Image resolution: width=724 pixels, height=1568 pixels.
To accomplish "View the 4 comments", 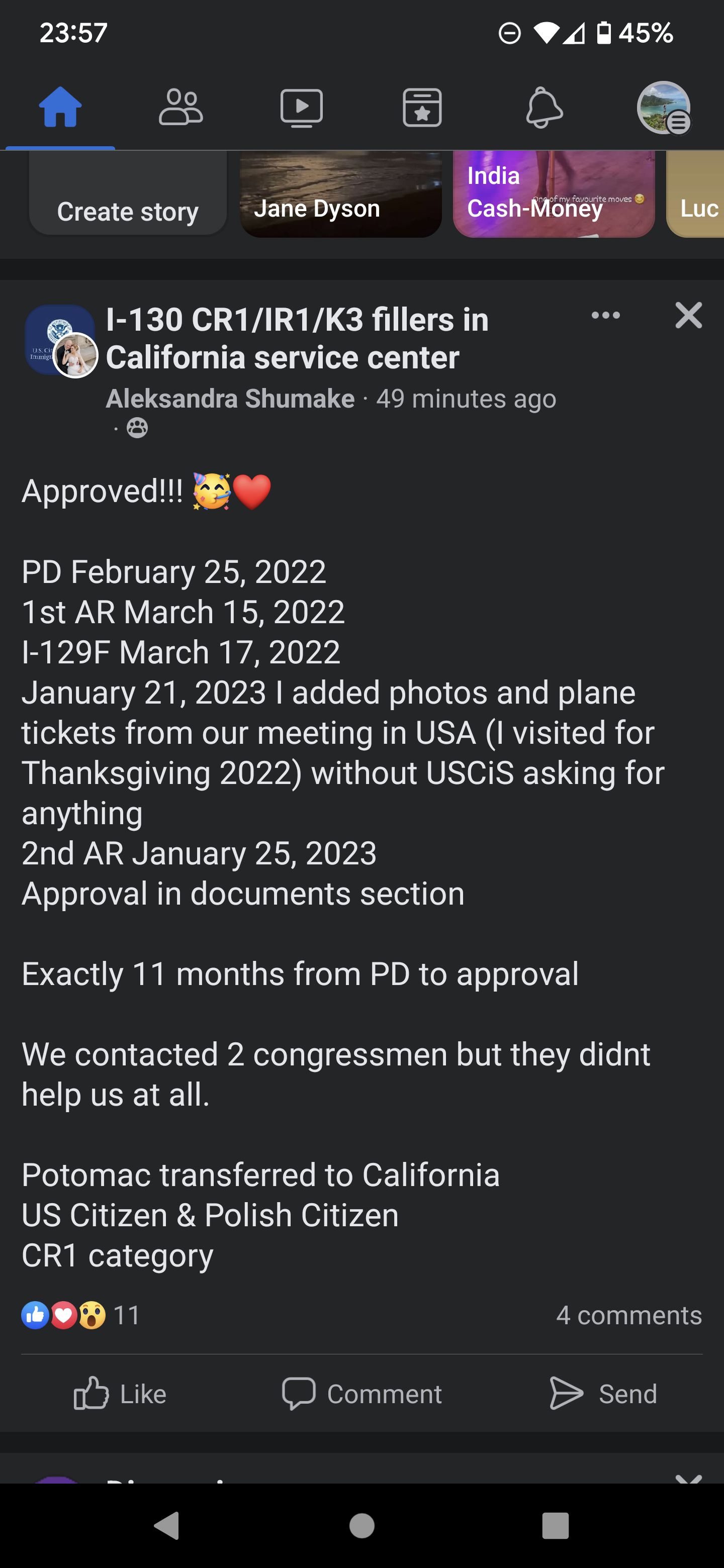I will pos(629,1315).
